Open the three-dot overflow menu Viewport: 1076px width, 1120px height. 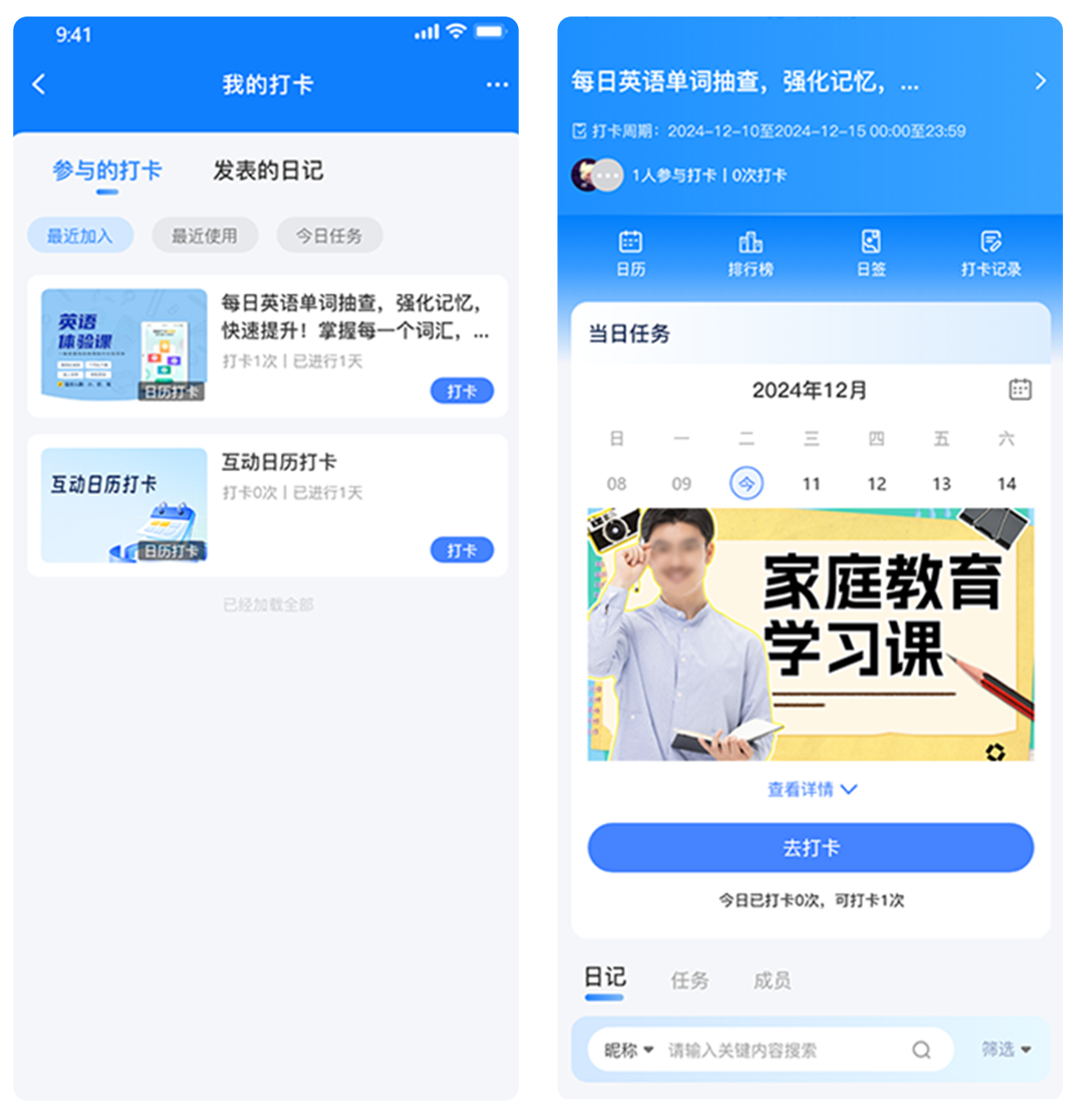click(496, 84)
